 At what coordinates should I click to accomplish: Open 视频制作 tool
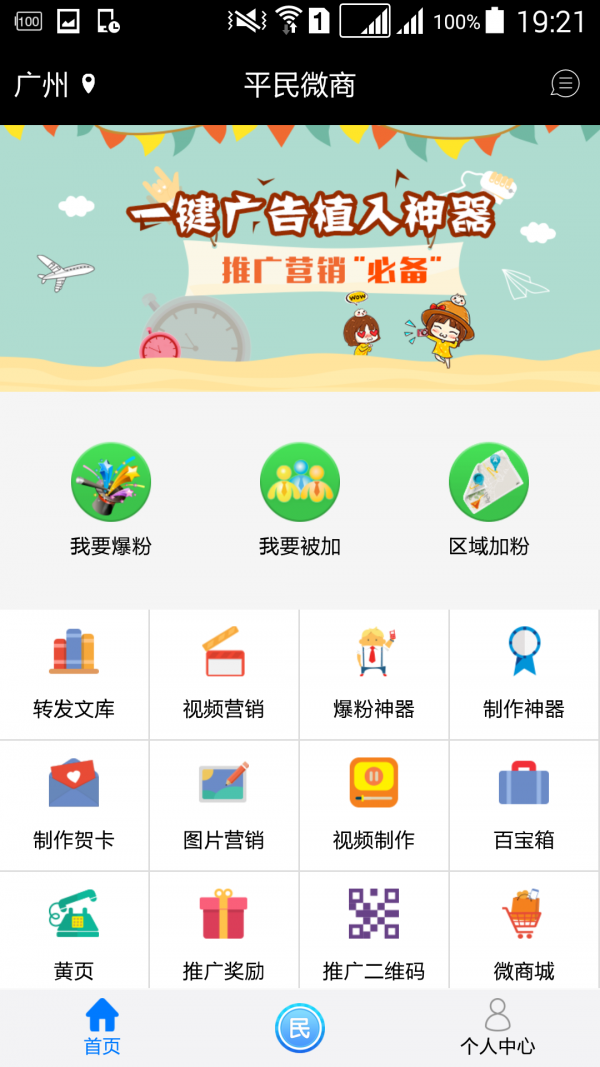[x=374, y=805]
